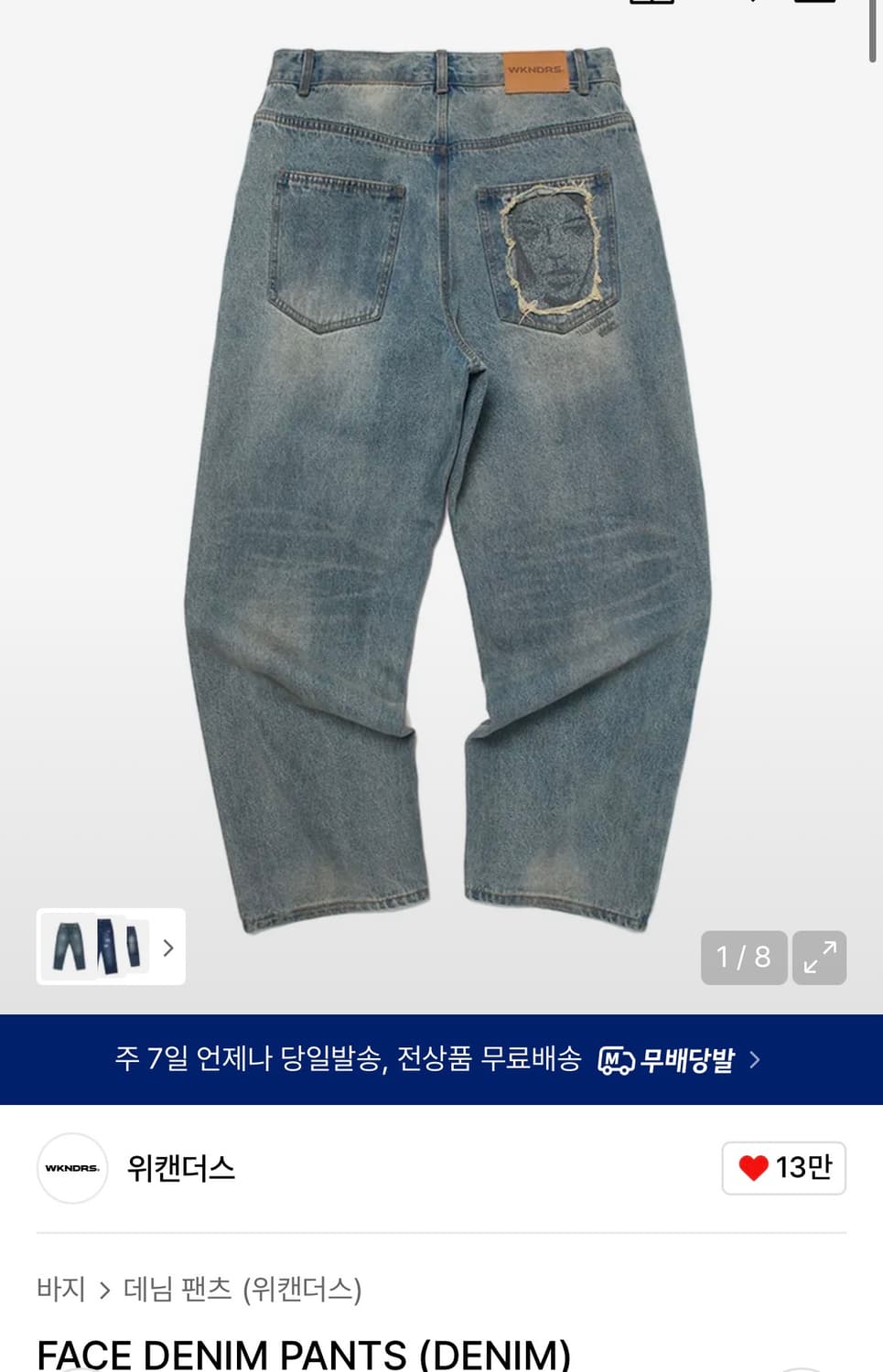Expand the free shipping banner chevron

point(756,1060)
